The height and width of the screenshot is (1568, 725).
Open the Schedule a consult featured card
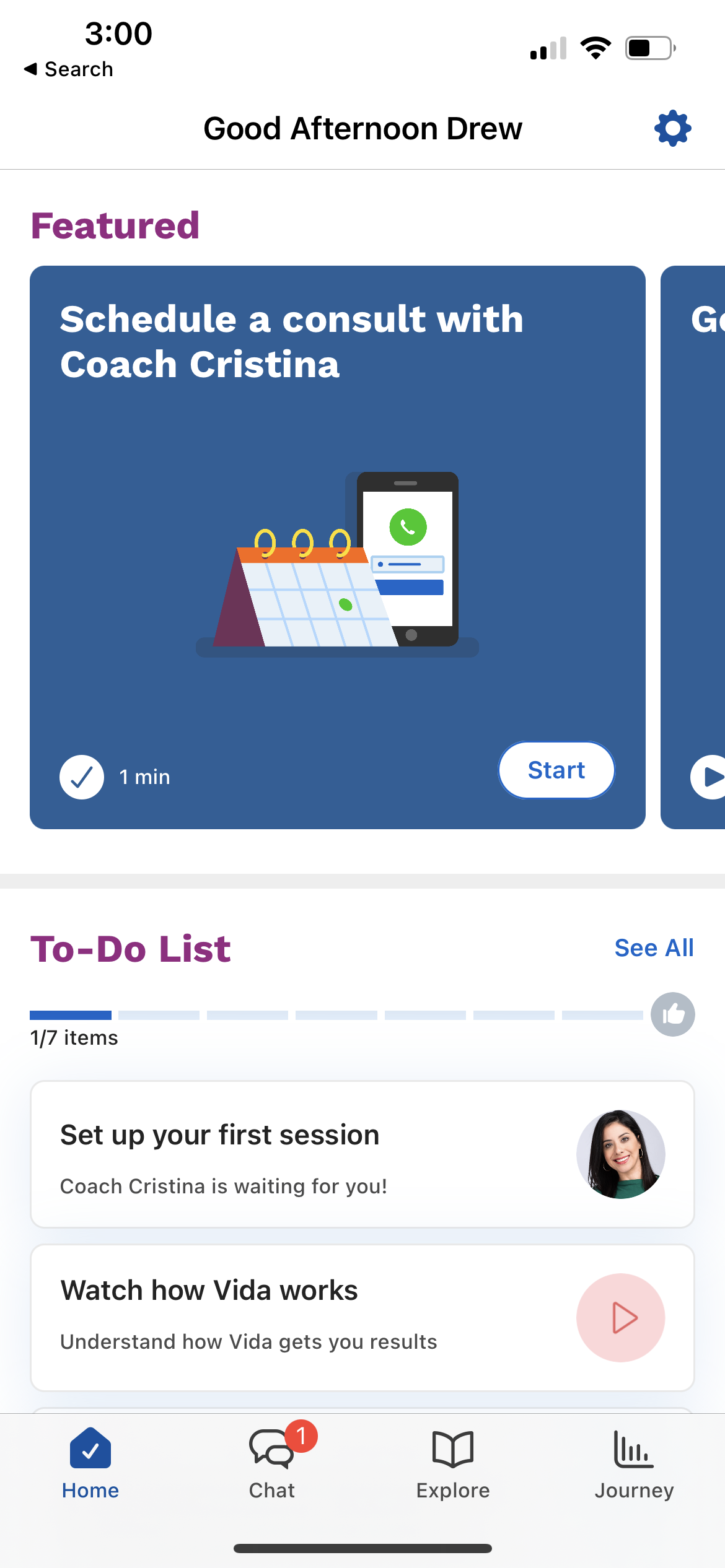pyautogui.click(x=337, y=495)
